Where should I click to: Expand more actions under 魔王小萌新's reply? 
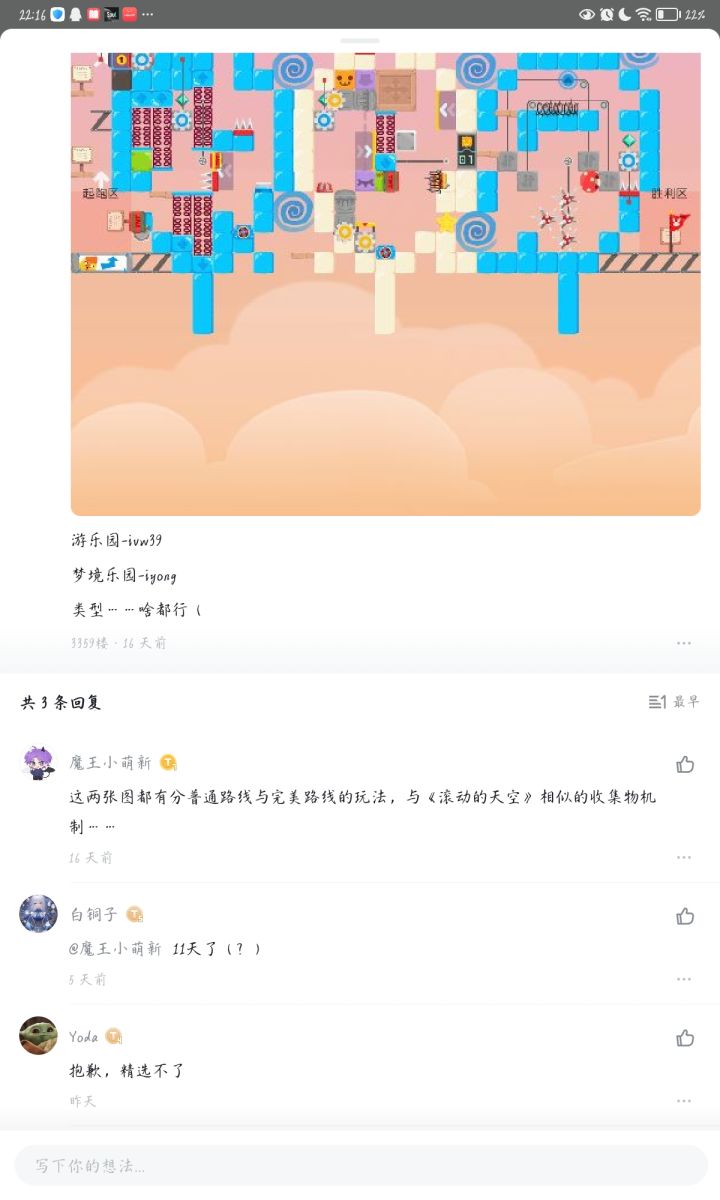[684, 858]
